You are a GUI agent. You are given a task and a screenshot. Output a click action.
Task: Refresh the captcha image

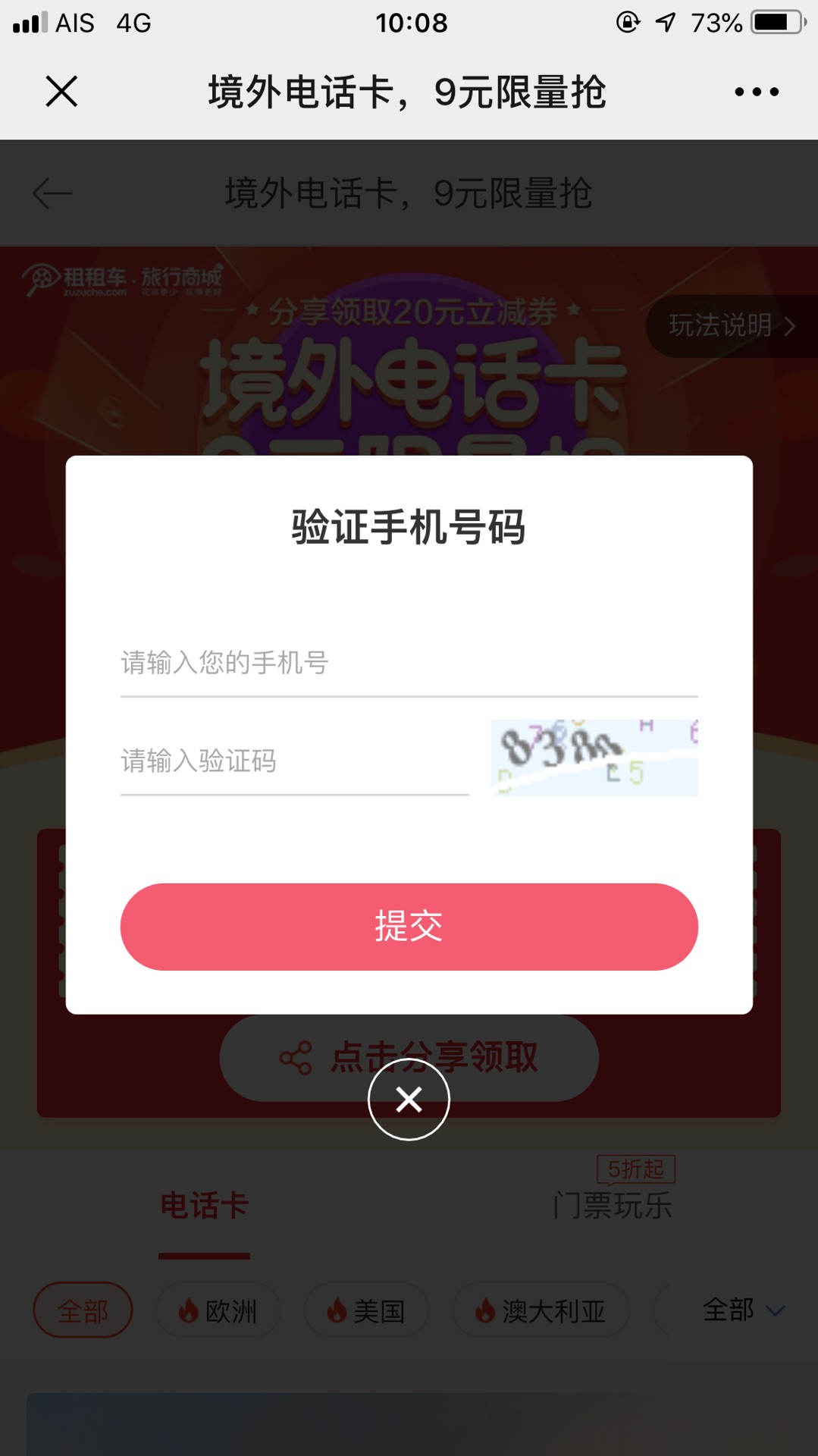tap(594, 758)
